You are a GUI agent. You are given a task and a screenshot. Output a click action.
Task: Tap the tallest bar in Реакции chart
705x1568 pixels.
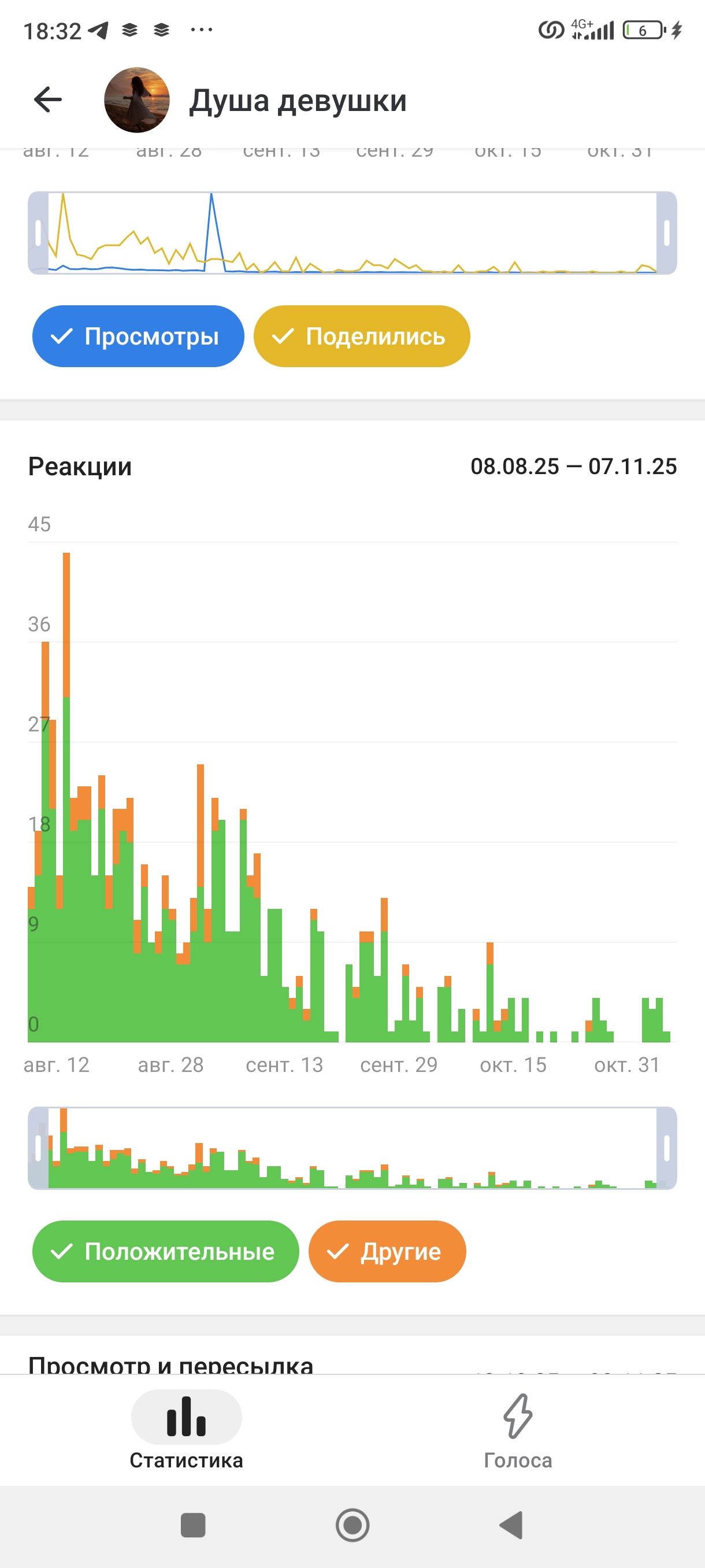tap(66, 792)
